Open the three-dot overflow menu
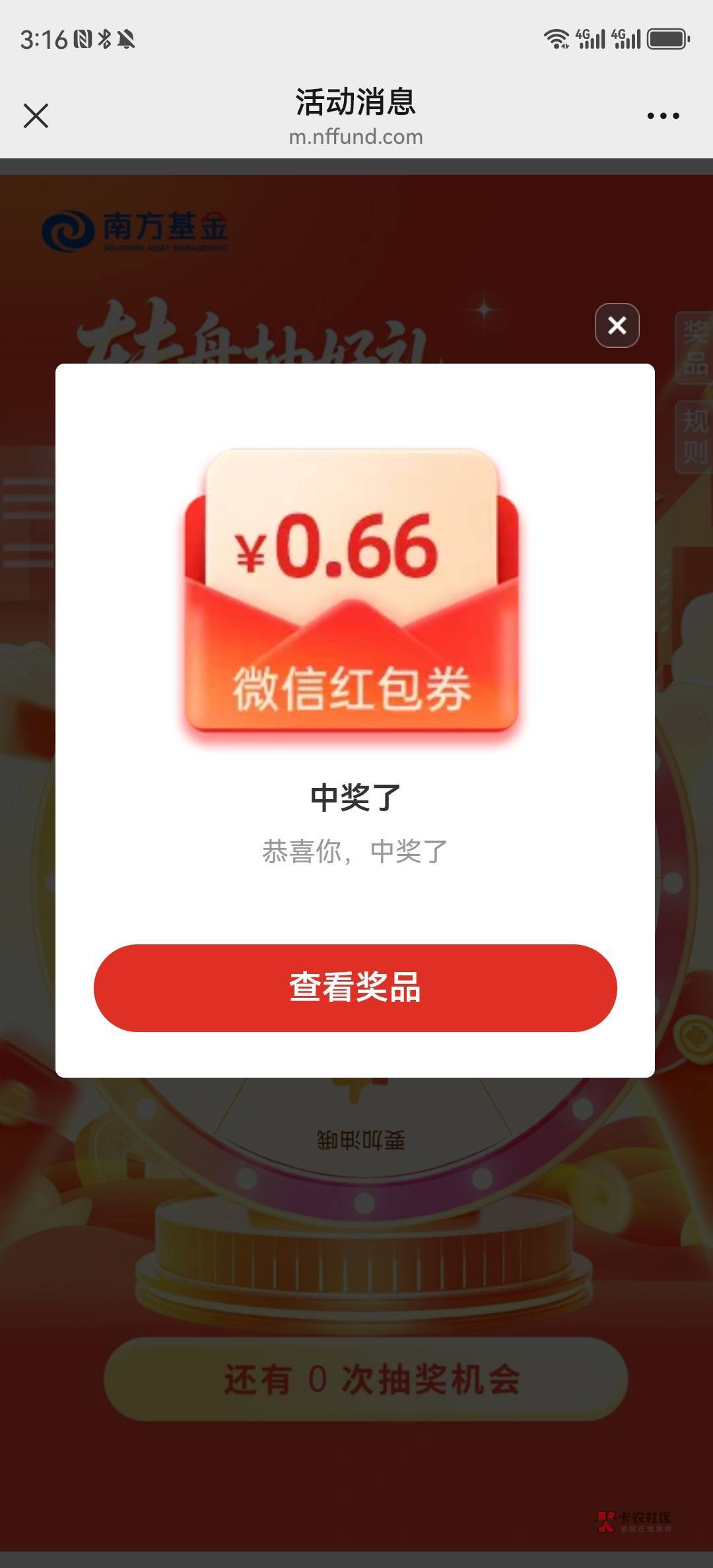Viewport: 713px width, 1568px height. point(663,116)
